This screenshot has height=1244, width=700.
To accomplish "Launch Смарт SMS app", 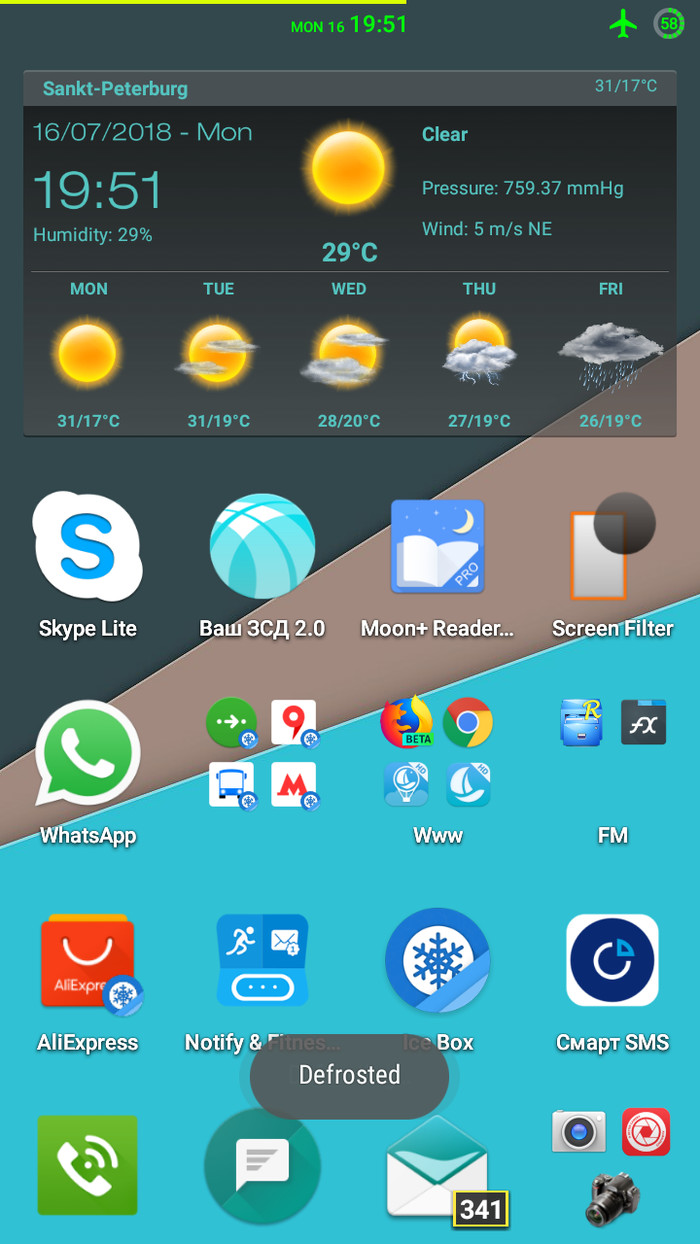I will [612, 961].
